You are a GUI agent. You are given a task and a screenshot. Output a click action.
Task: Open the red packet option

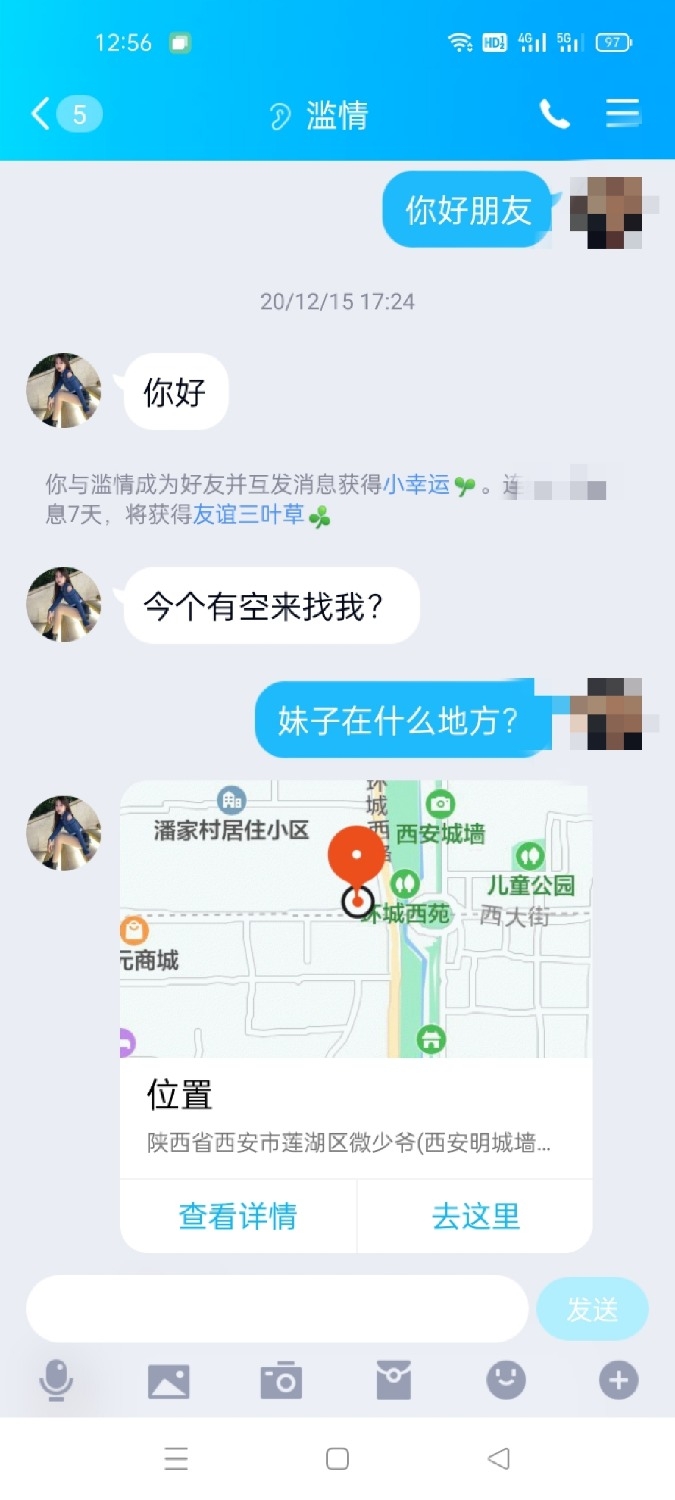393,1381
